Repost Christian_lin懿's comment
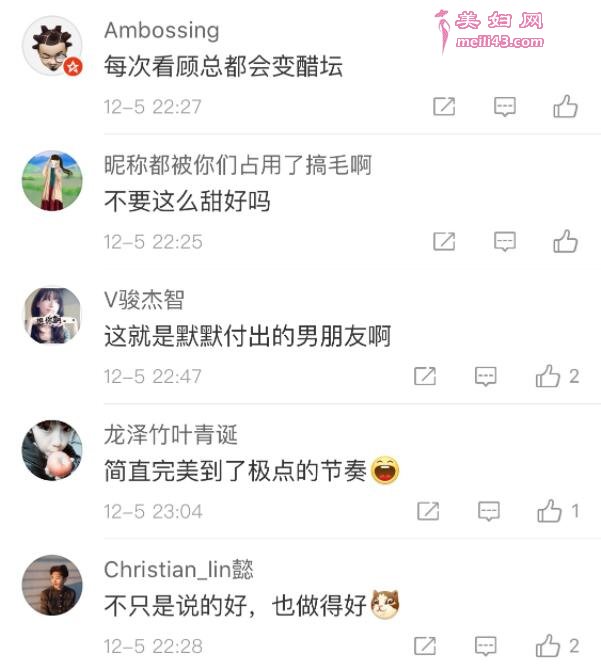Image resolution: width=601 pixels, height=669 pixels. (x=425, y=645)
